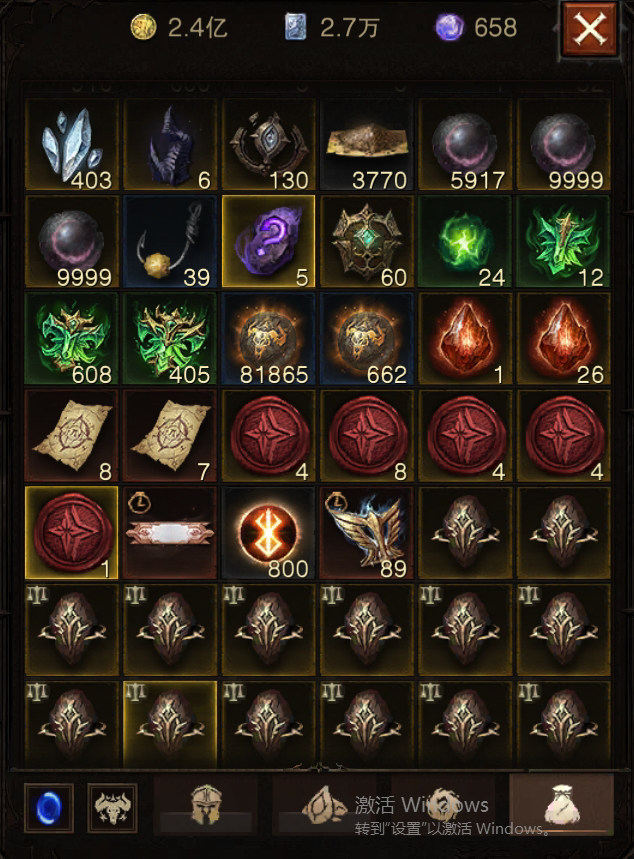Select the emblem item showing 60
The width and height of the screenshot is (634, 859).
[x=366, y=242]
